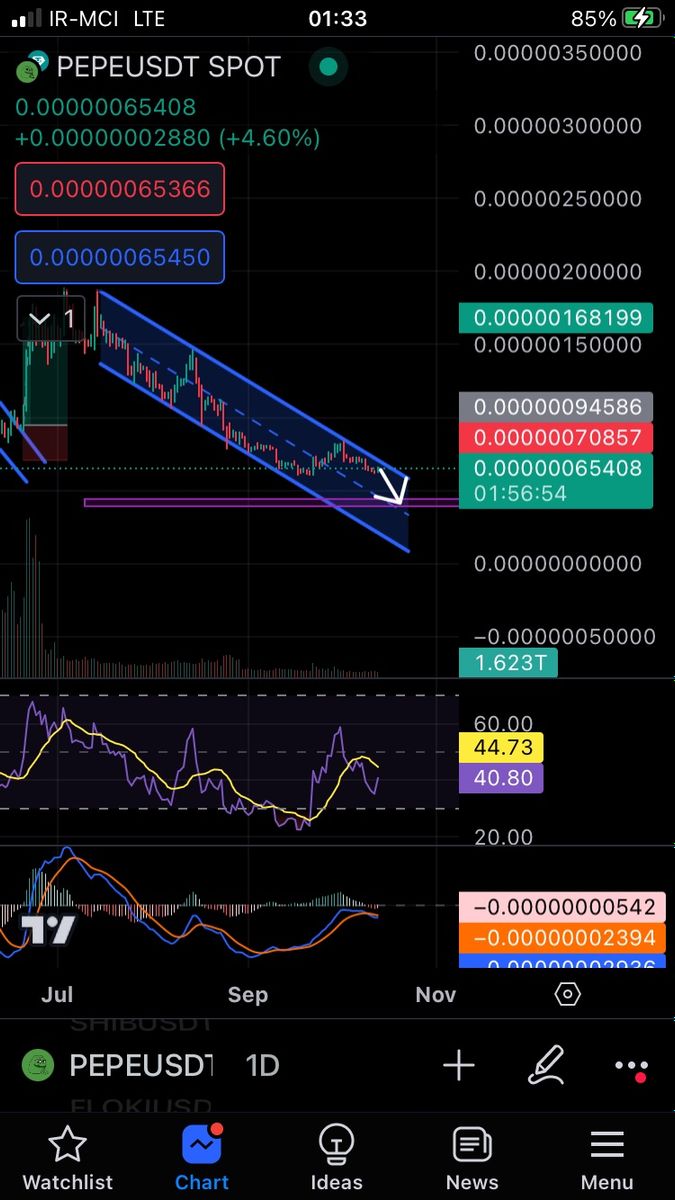The width and height of the screenshot is (675, 1200).
Task: Open the News tab
Action: point(472,1158)
